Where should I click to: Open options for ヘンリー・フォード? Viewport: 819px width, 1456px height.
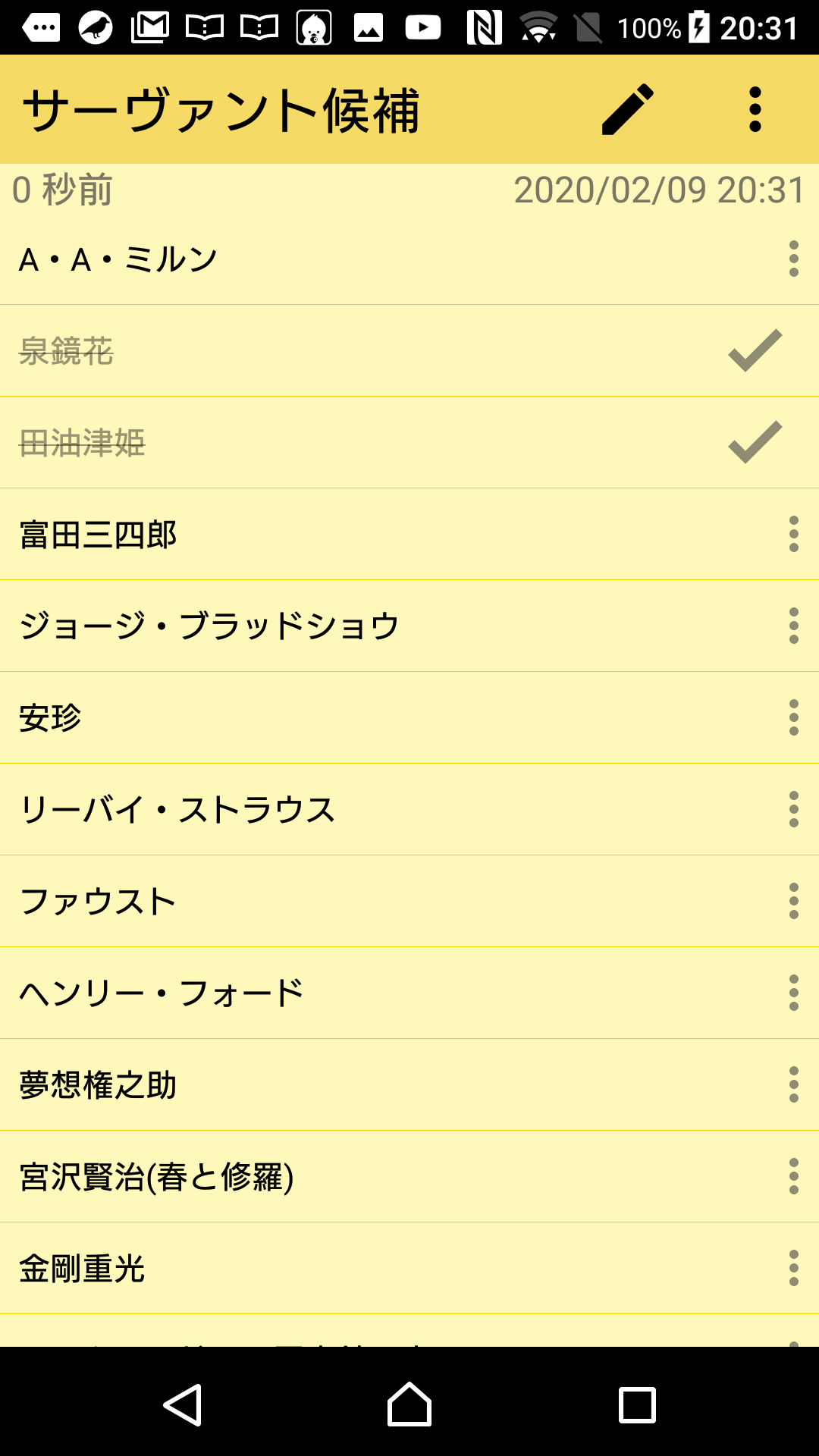[793, 993]
